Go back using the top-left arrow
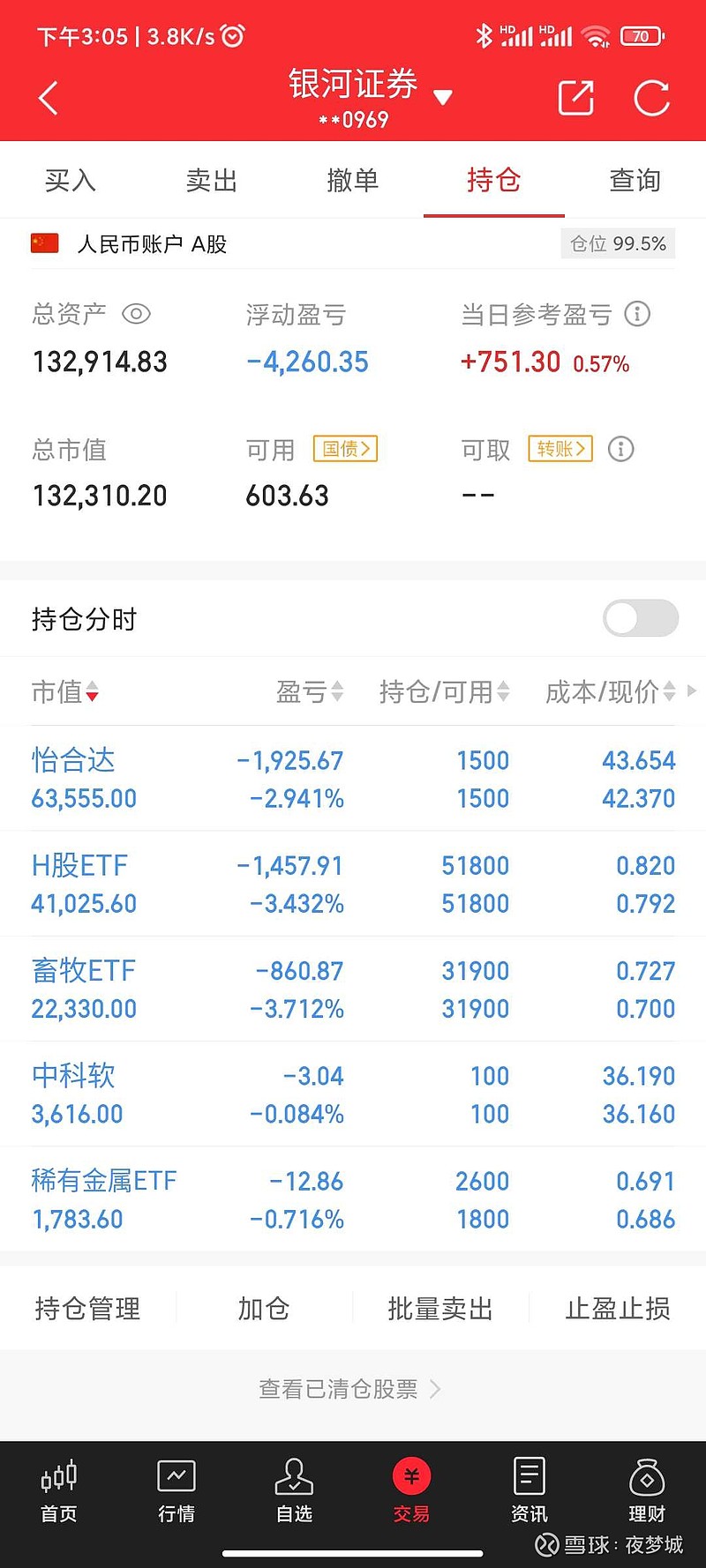 [49, 98]
